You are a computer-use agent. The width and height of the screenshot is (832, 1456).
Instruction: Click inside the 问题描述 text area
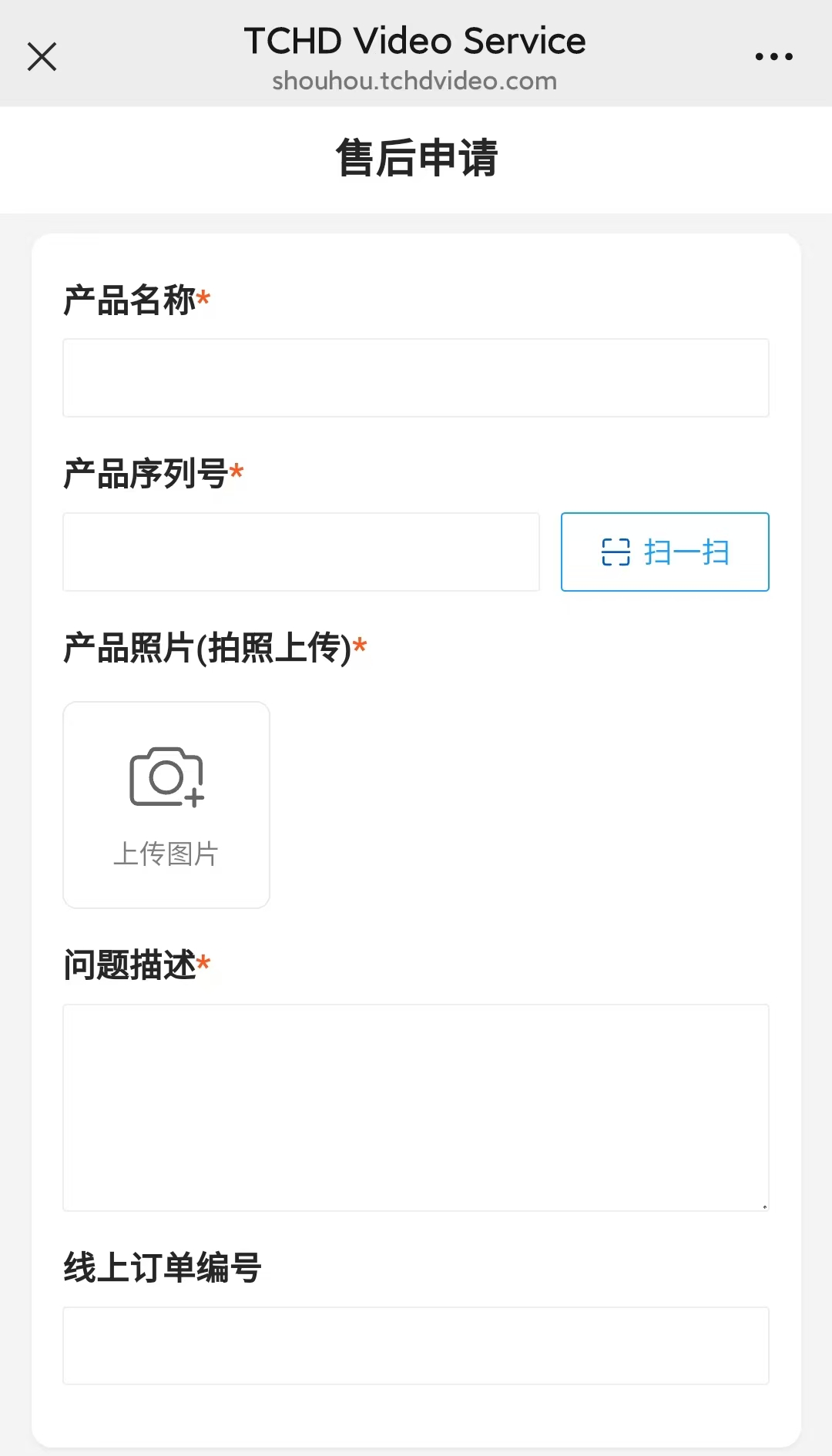point(415,1105)
